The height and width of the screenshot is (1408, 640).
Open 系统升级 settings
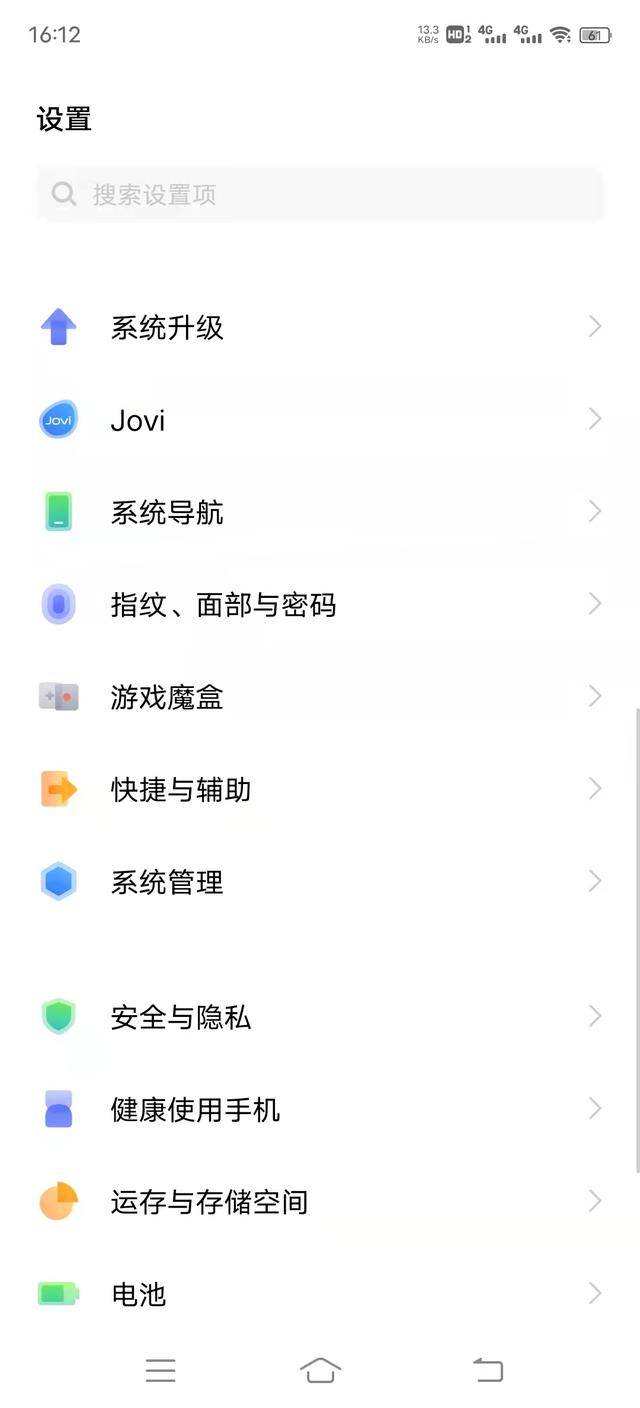320,327
